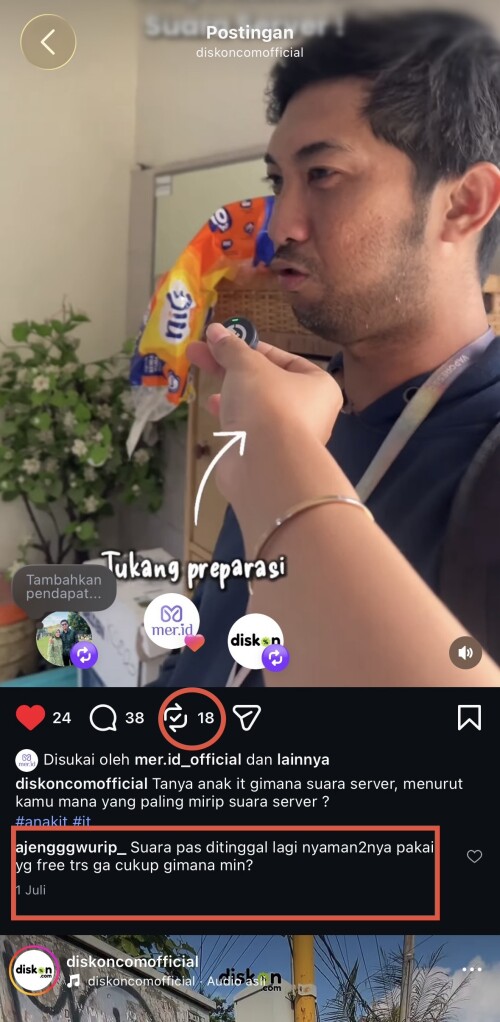
Task: Share the post via the paper plane icon
Action: point(247,718)
